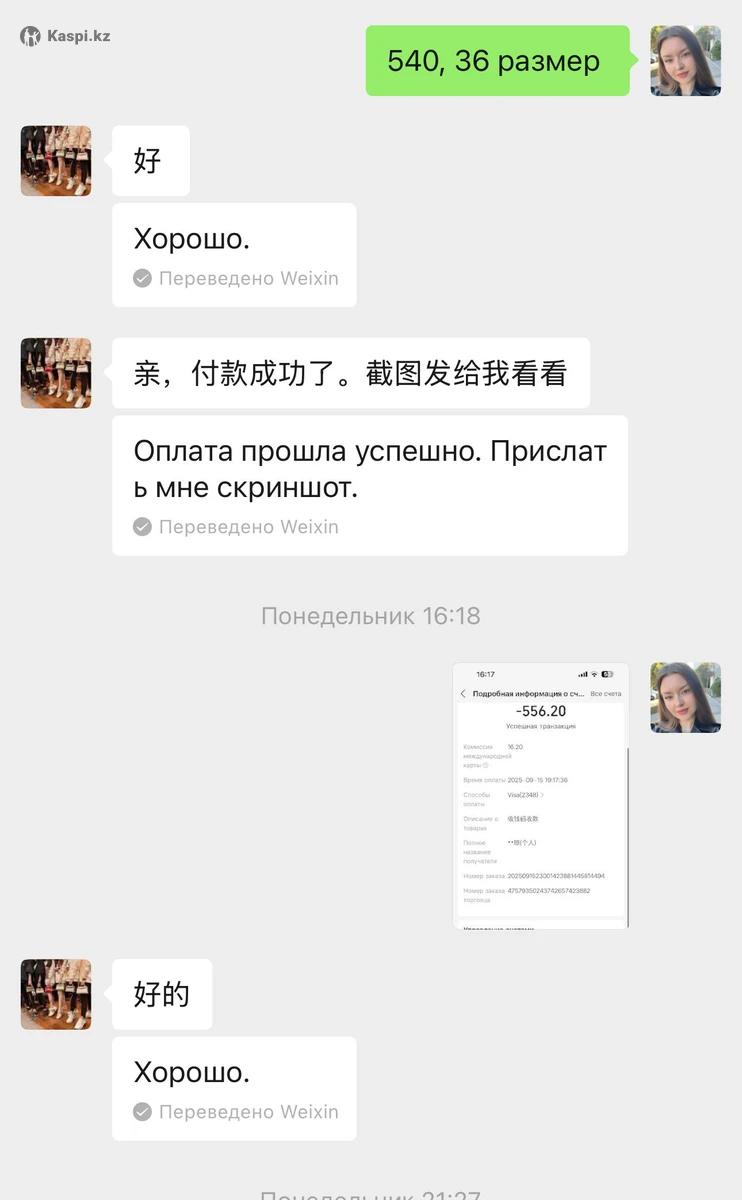Open the sent payment screenshot image

point(540,795)
